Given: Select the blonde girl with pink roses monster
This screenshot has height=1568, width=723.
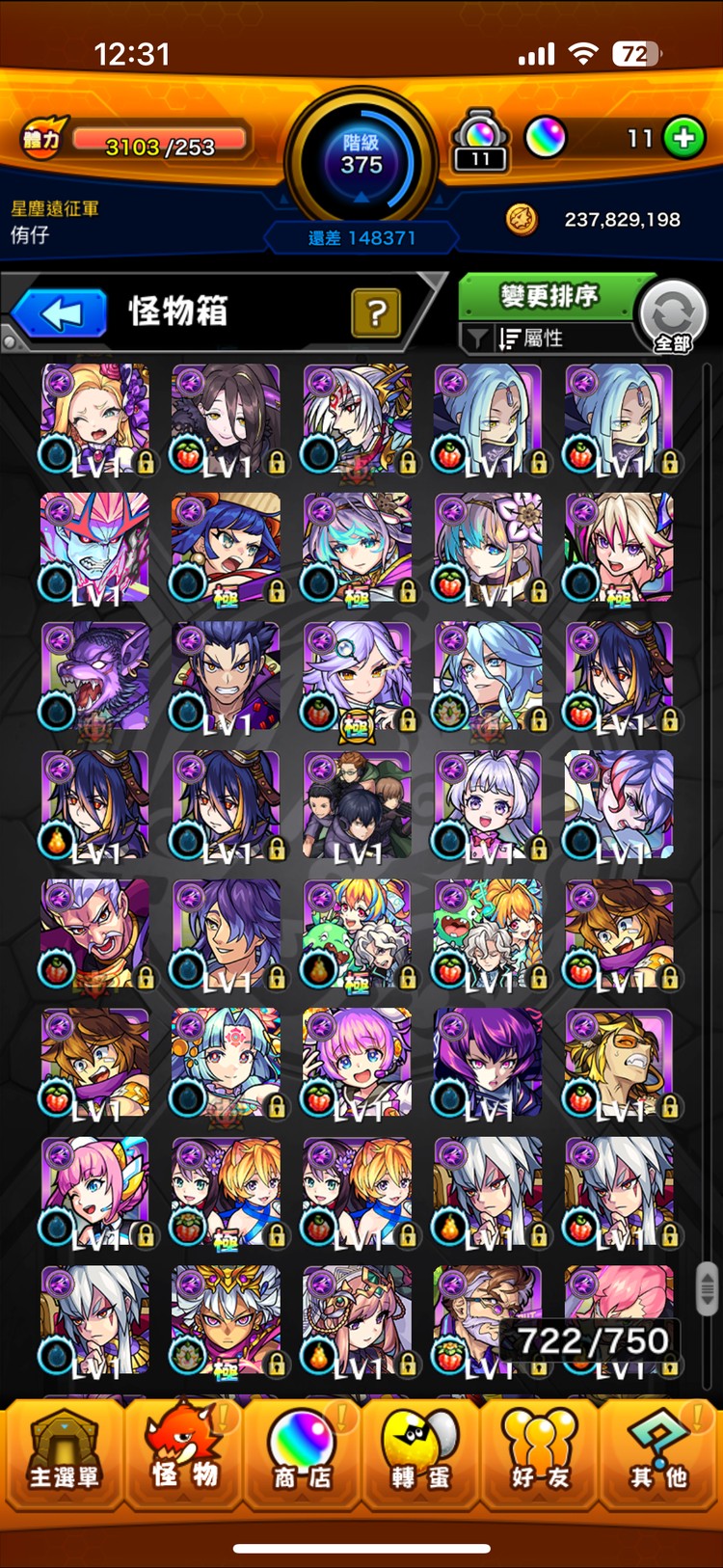Looking at the screenshot, I should pyautogui.click(x=94, y=419).
